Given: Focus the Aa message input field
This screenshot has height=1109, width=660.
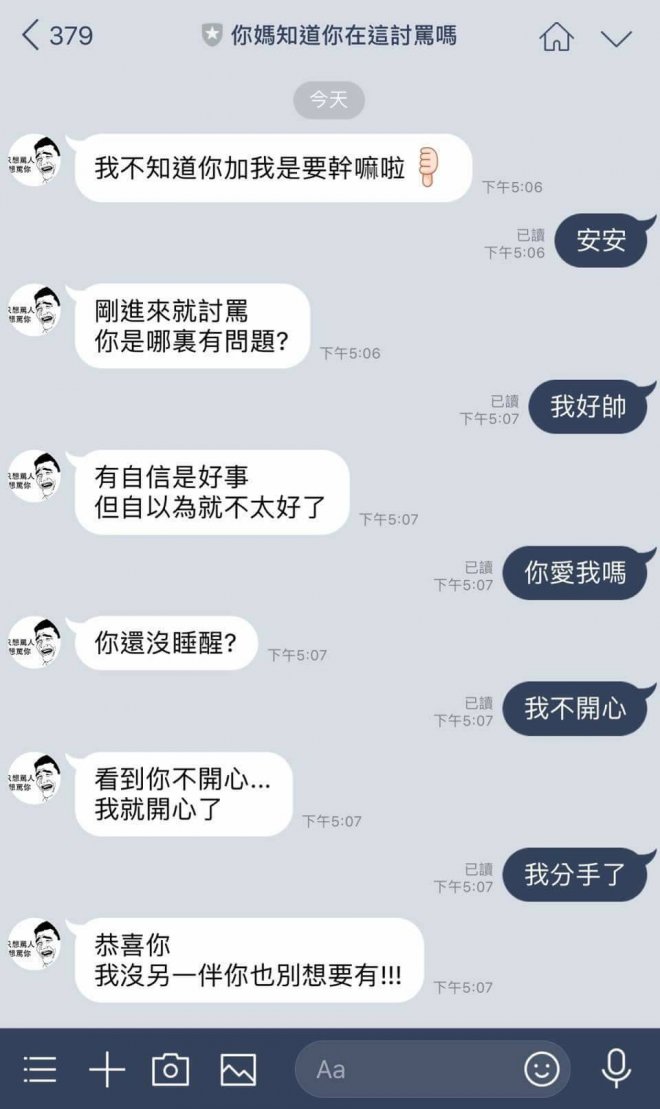Looking at the screenshot, I should pos(410,1069).
